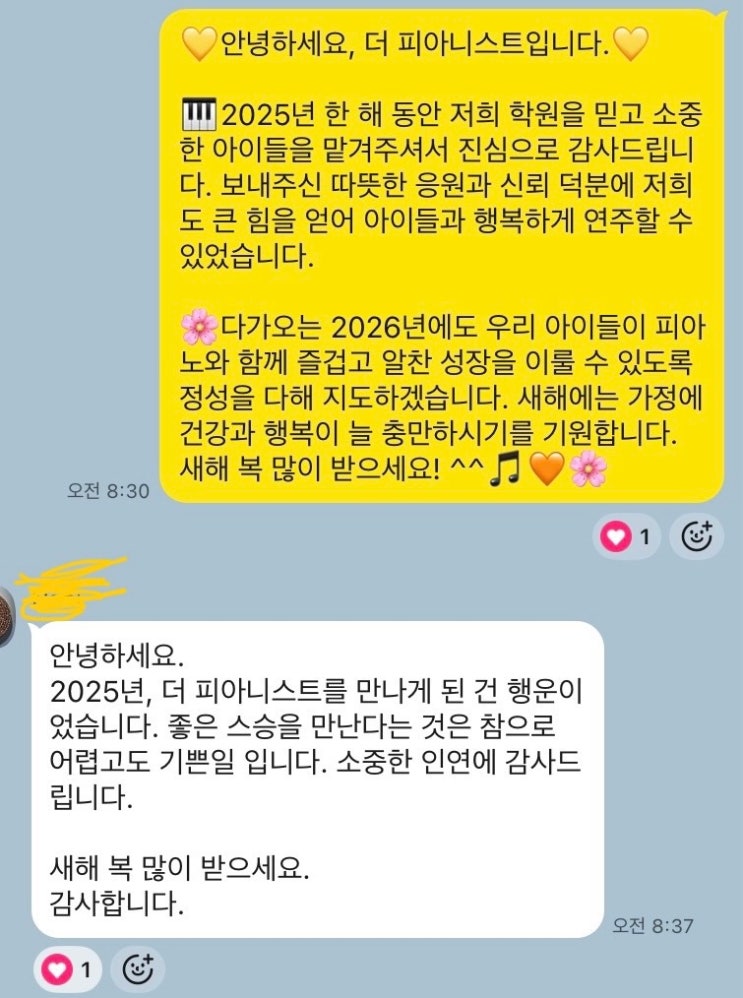Add emoji reaction to the yellow 8:30 message
Image resolution: width=743 pixels, height=998 pixels.
tap(696, 538)
